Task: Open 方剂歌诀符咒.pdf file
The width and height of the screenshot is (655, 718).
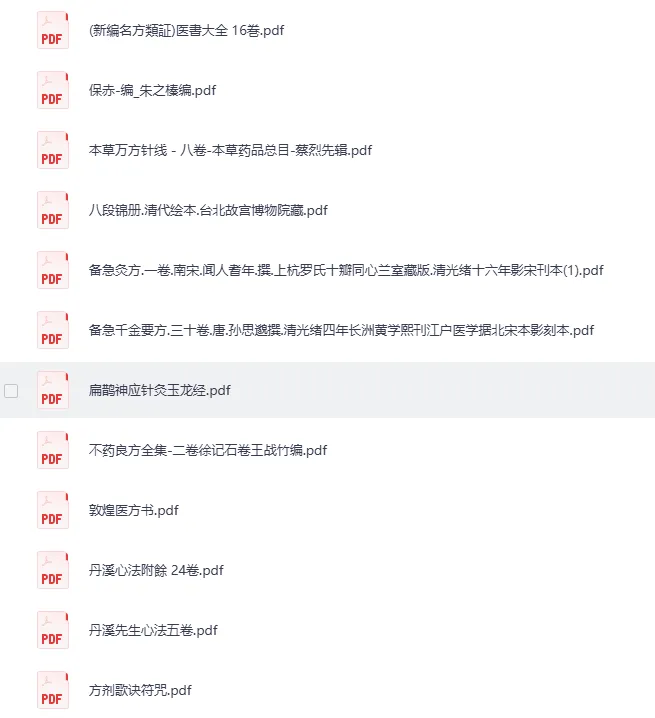Action: (x=140, y=690)
